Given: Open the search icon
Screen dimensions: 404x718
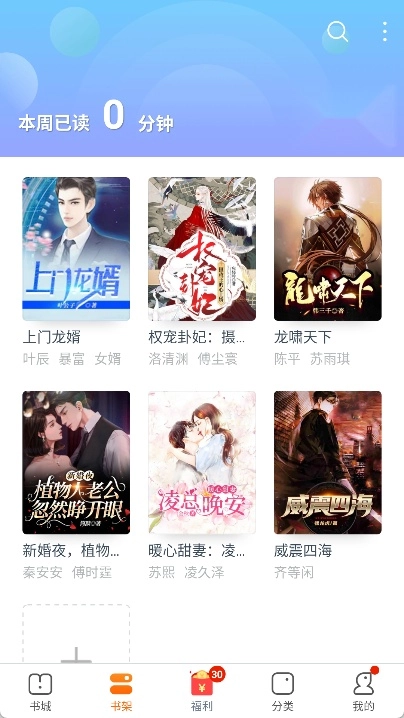Looking at the screenshot, I should (337, 32).
